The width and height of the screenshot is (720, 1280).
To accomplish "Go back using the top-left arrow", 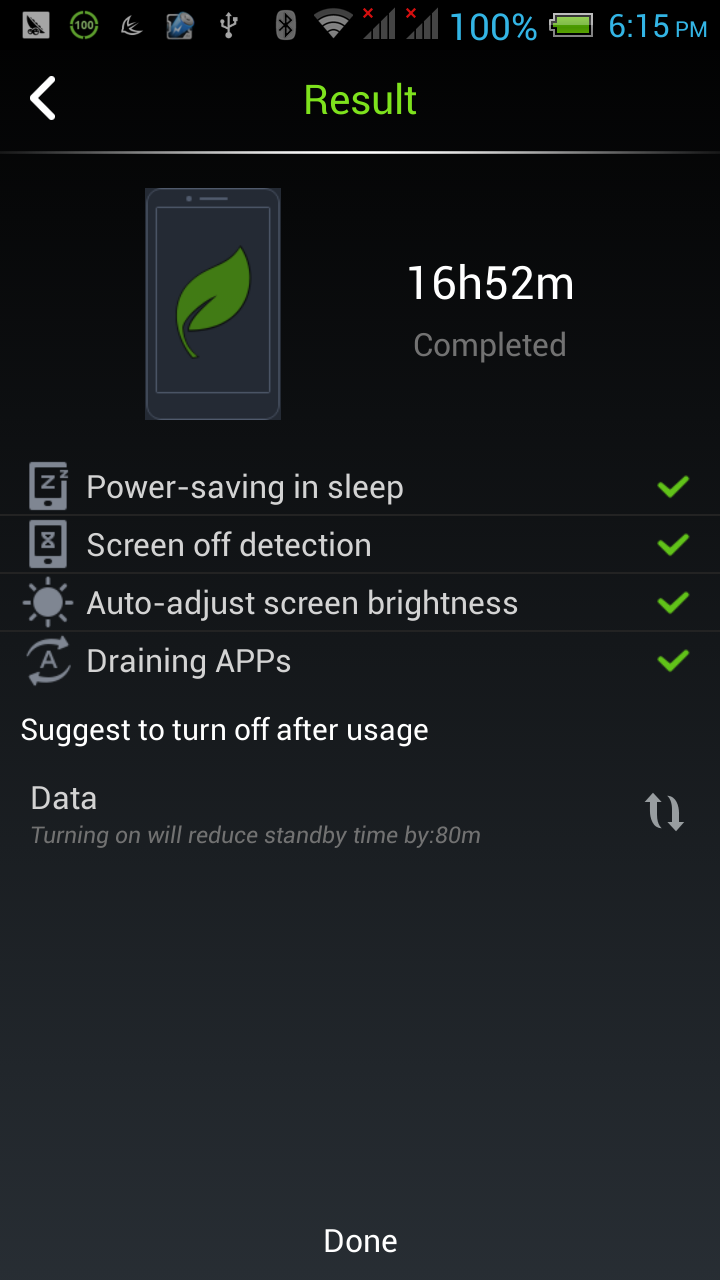I will [x=43, y=99].
